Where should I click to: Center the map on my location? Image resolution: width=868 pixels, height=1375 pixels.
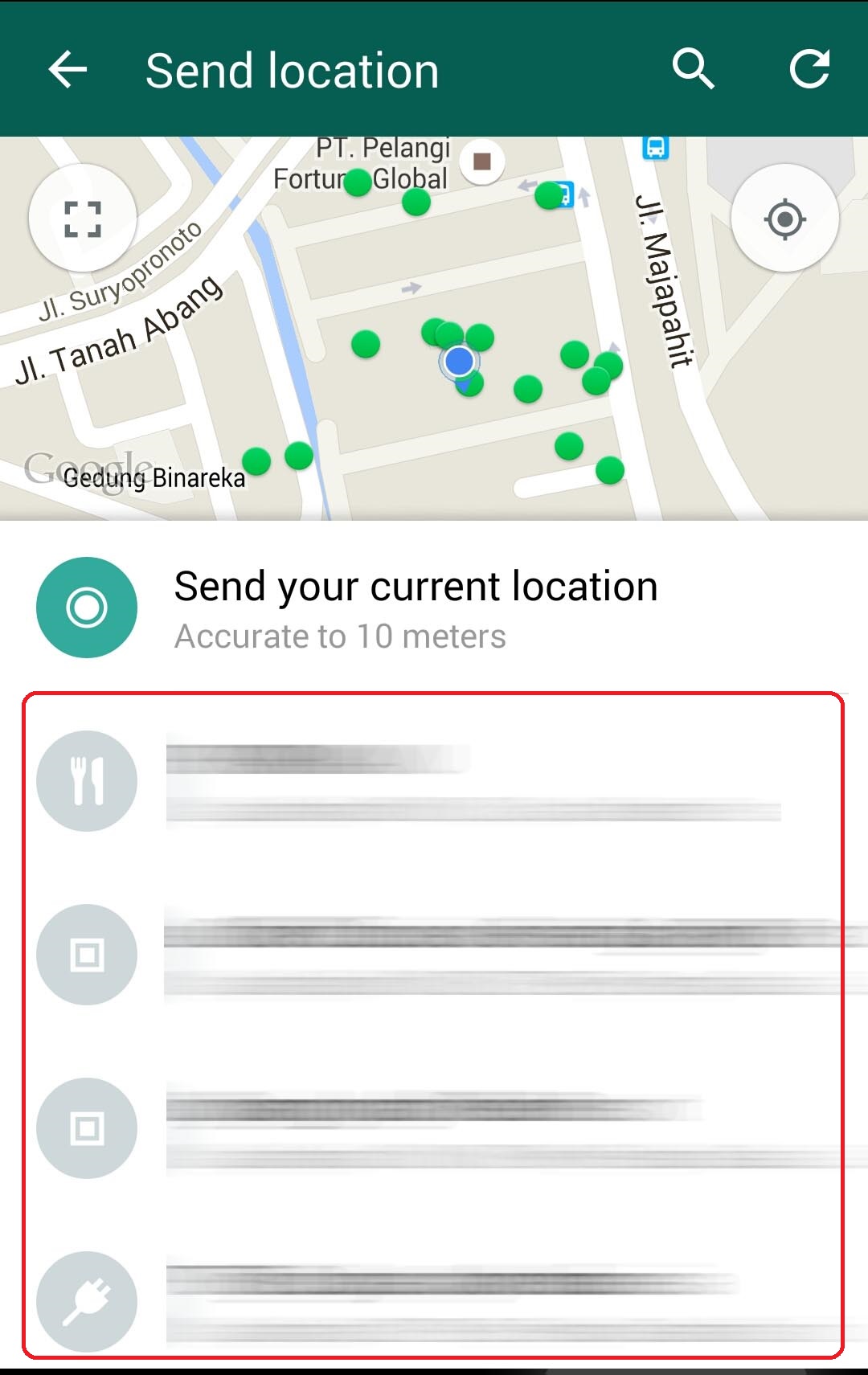tap(784, 219)
